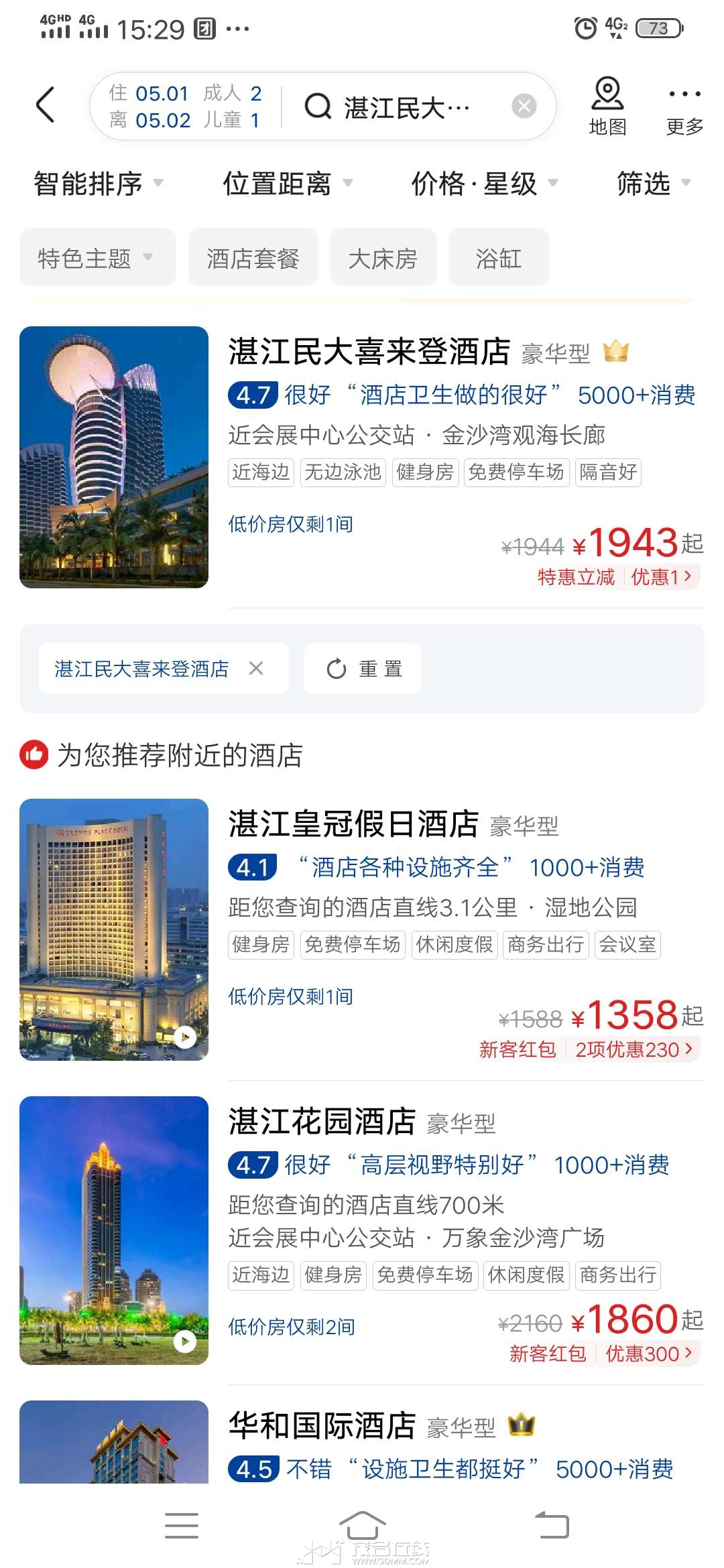Remove the 湛江民大喜来登酒店 search tag

[x=255, y=668]
